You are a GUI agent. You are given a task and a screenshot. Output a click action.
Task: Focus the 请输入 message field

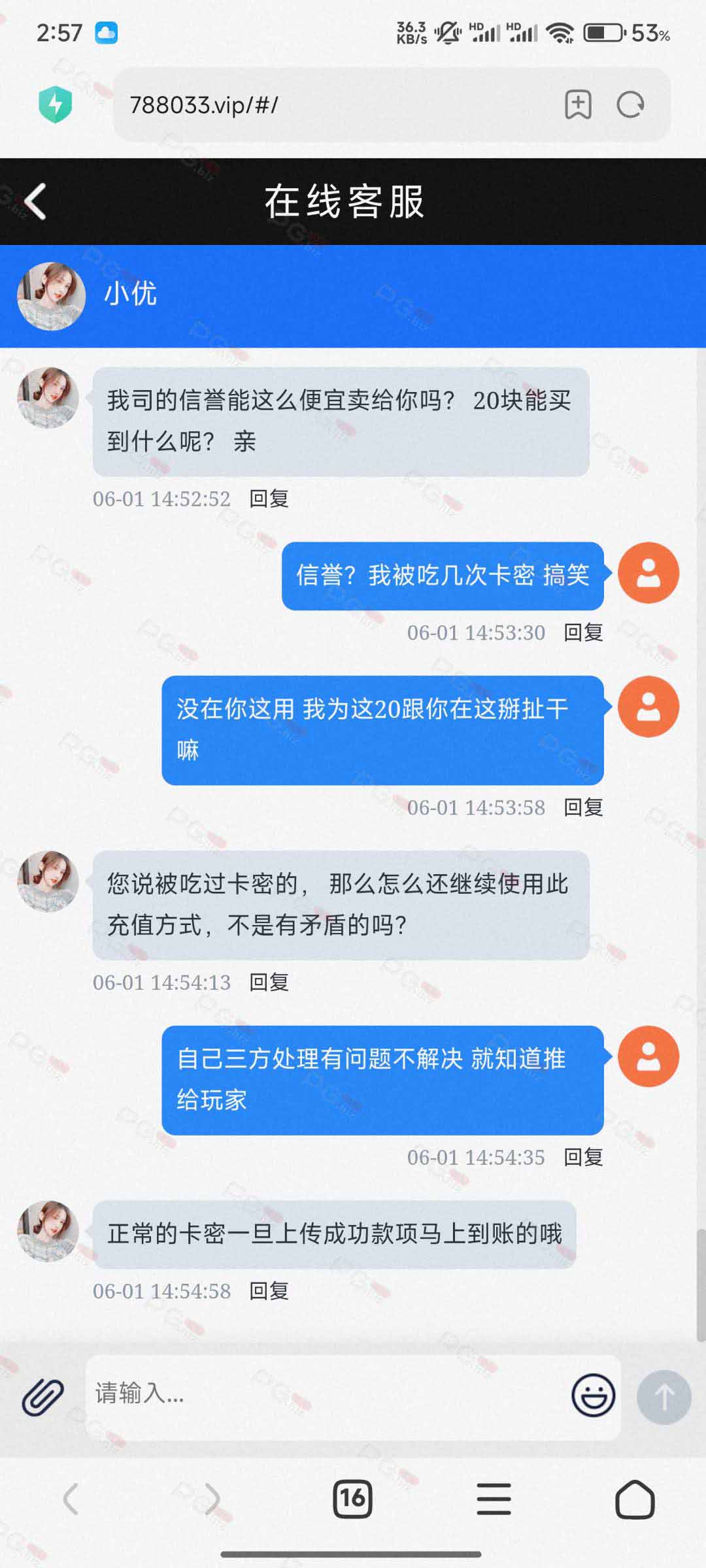click(x=327, y=1397)
